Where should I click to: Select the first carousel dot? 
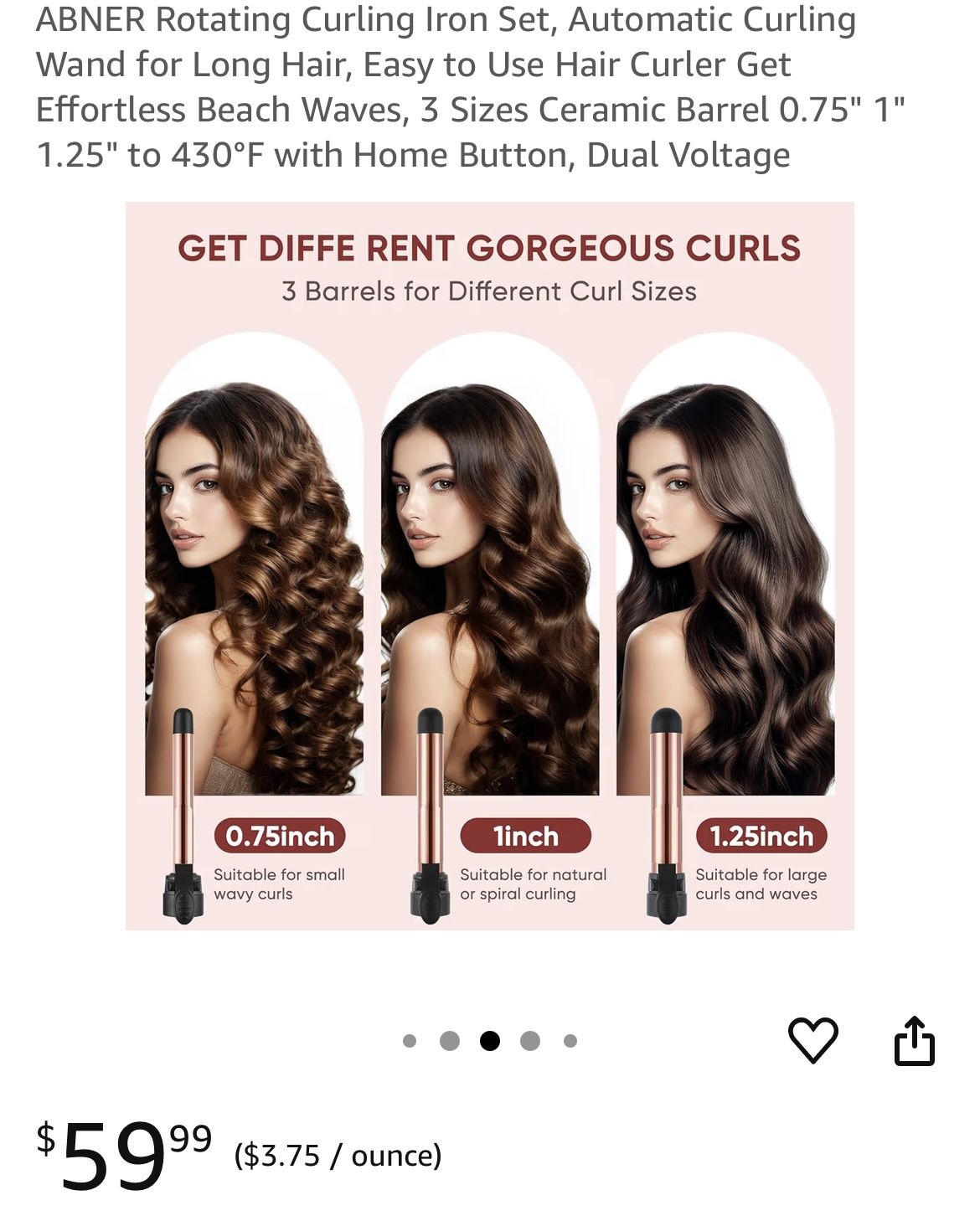pos(410,1039)
